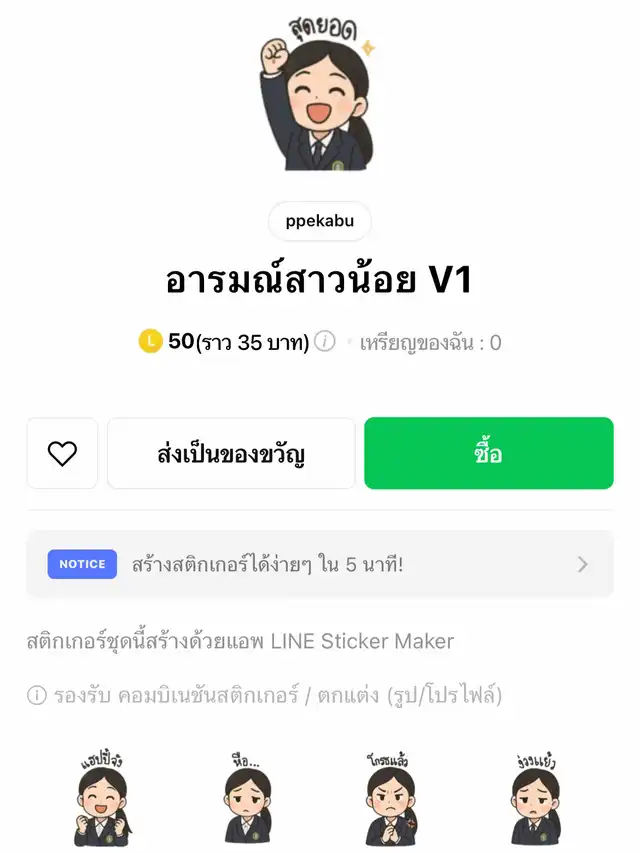Show coin price info details
The height and width of the screenshot is (853, 640).
pos(325,342)
